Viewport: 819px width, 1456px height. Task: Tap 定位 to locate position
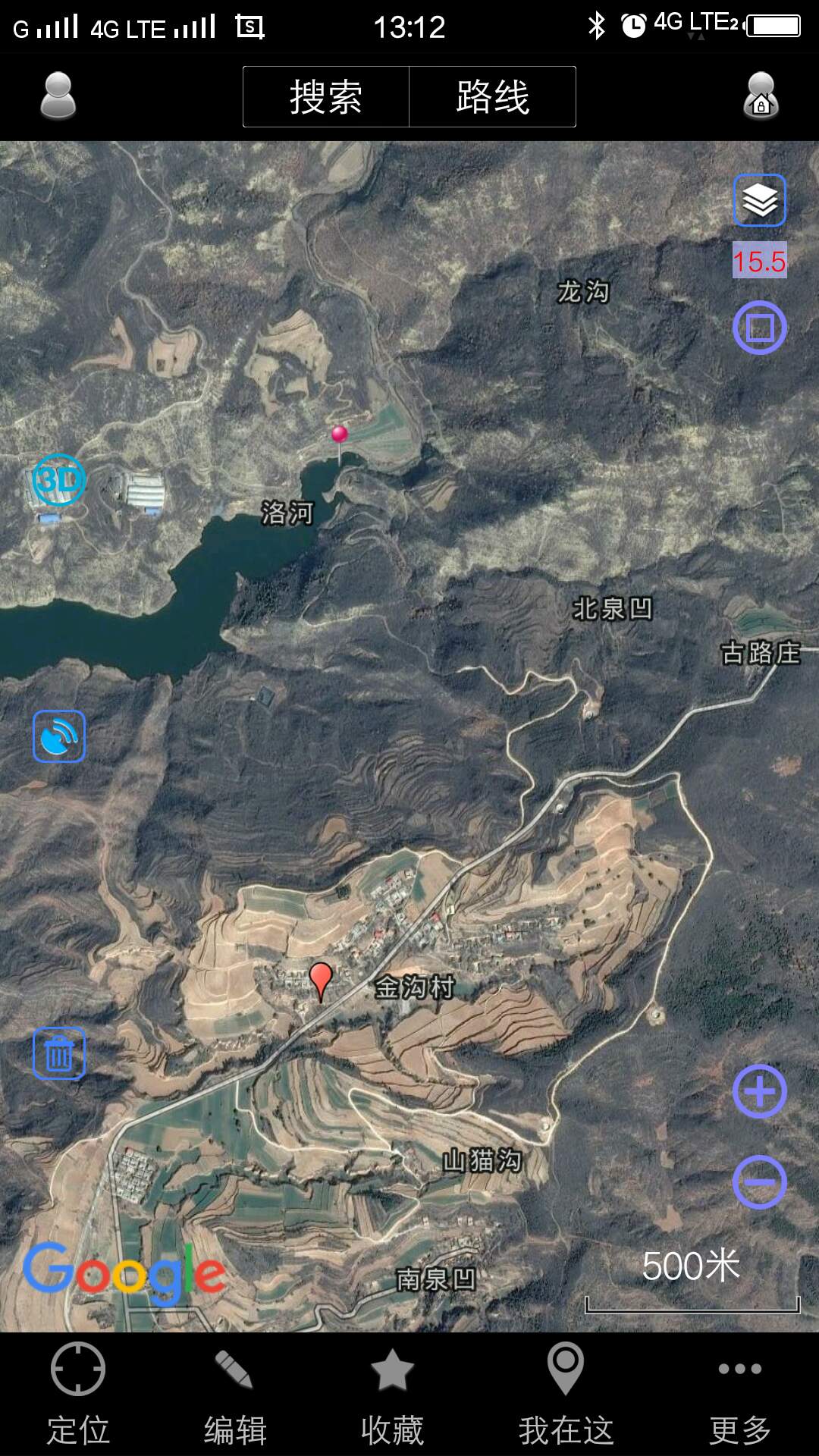[78, 1394]
